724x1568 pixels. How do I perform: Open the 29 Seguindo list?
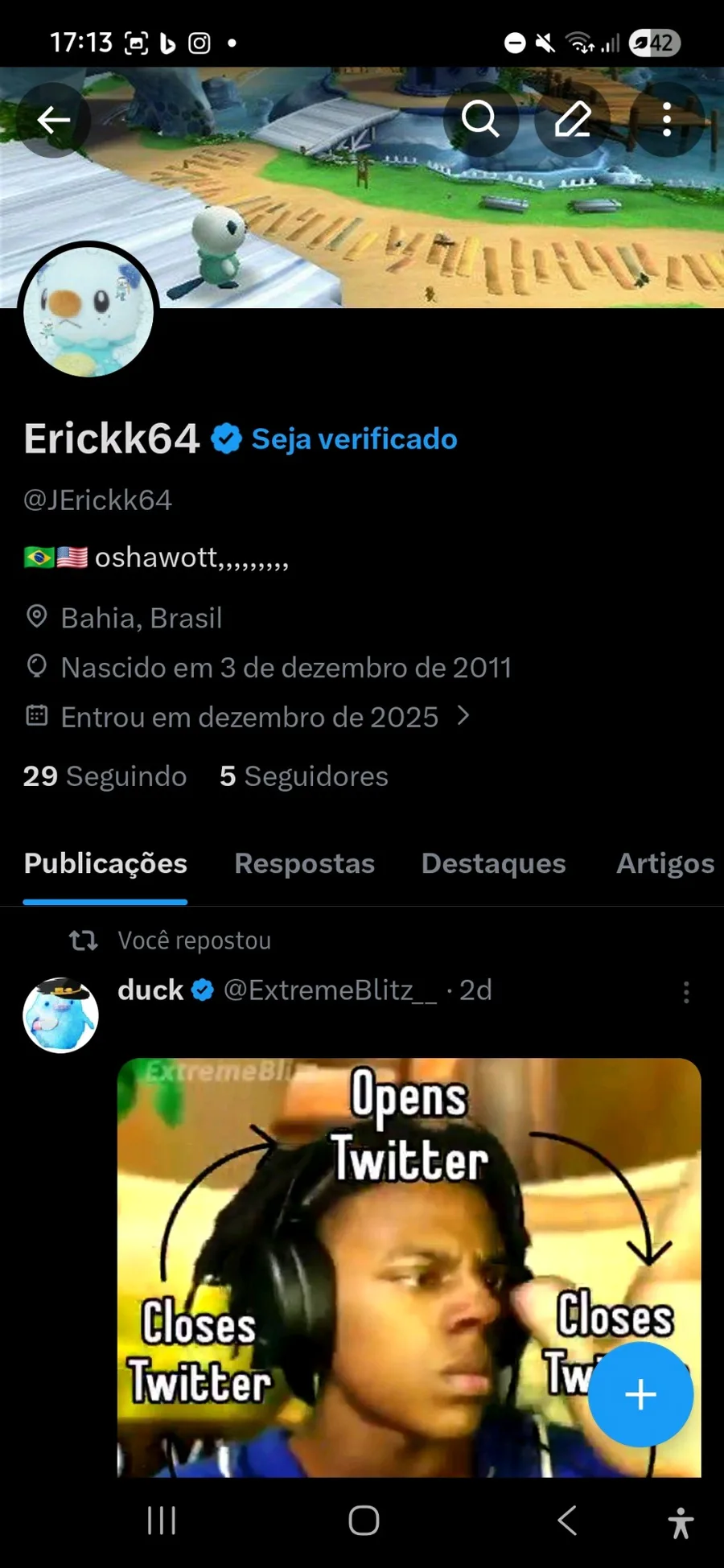(105, 776)
